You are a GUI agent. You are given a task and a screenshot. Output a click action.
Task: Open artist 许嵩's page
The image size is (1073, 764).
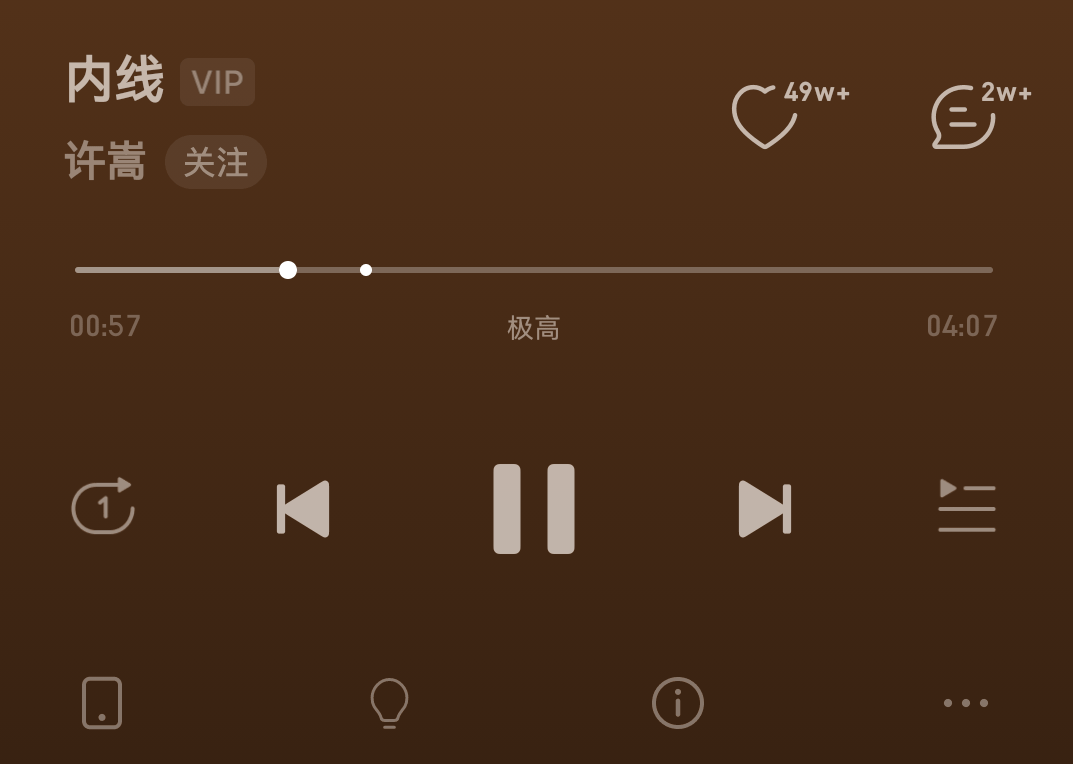[106, 162]
